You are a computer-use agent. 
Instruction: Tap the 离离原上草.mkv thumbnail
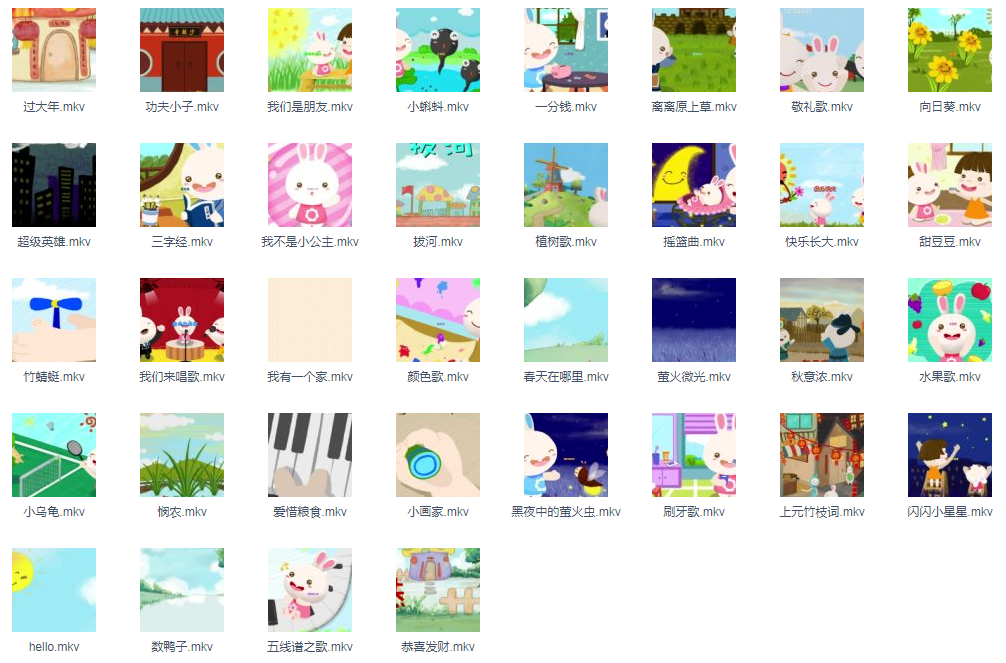[694, 50]
